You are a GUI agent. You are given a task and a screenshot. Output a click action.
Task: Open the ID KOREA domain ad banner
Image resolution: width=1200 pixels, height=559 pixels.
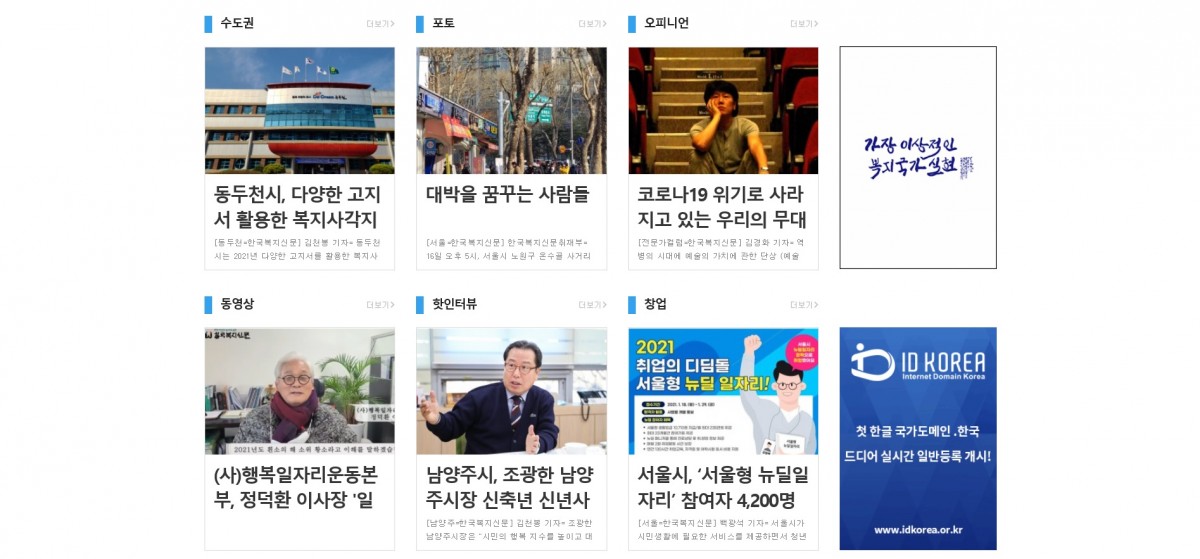pos(918,438)
